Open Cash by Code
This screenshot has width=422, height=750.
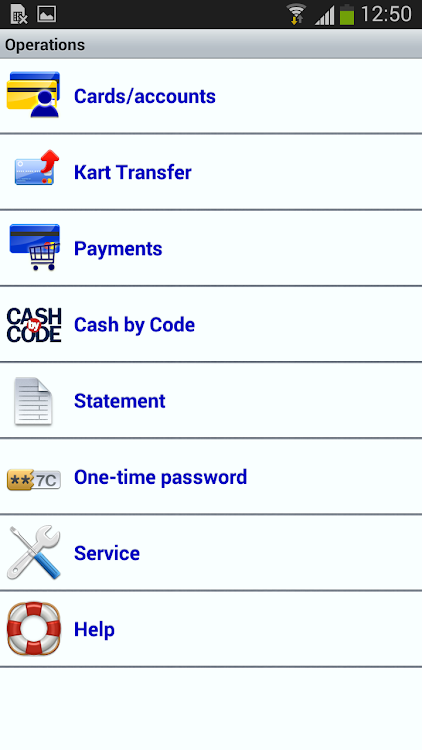211,324
